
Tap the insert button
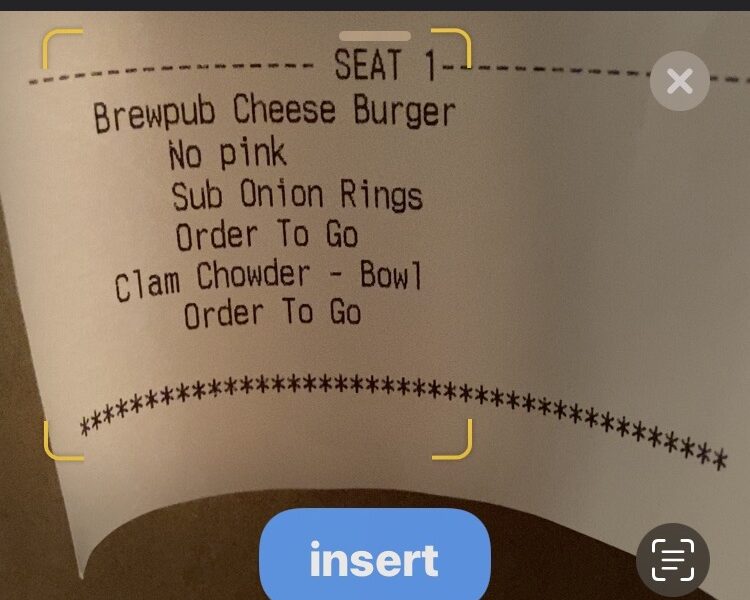374,559
